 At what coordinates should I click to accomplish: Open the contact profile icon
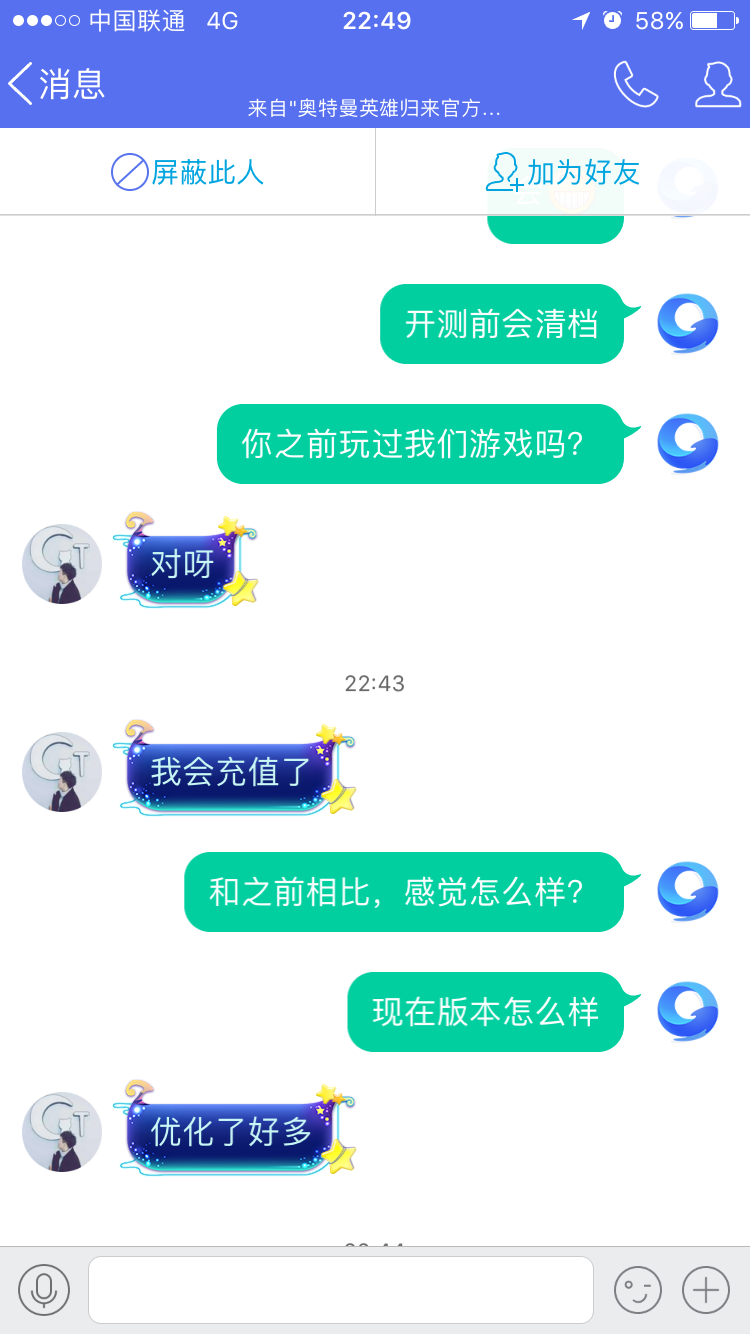coord(717,84)
